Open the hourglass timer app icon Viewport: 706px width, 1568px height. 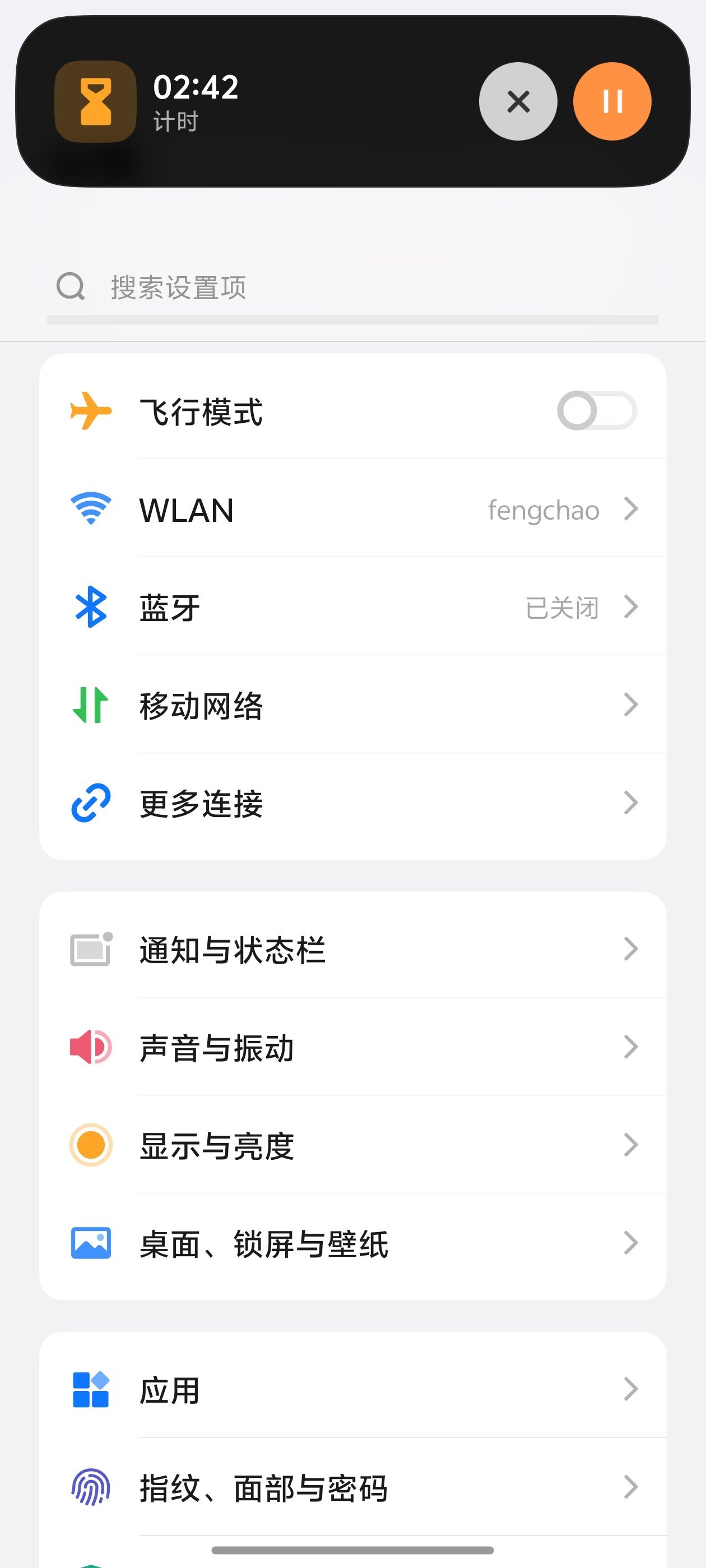click(96, 102)
